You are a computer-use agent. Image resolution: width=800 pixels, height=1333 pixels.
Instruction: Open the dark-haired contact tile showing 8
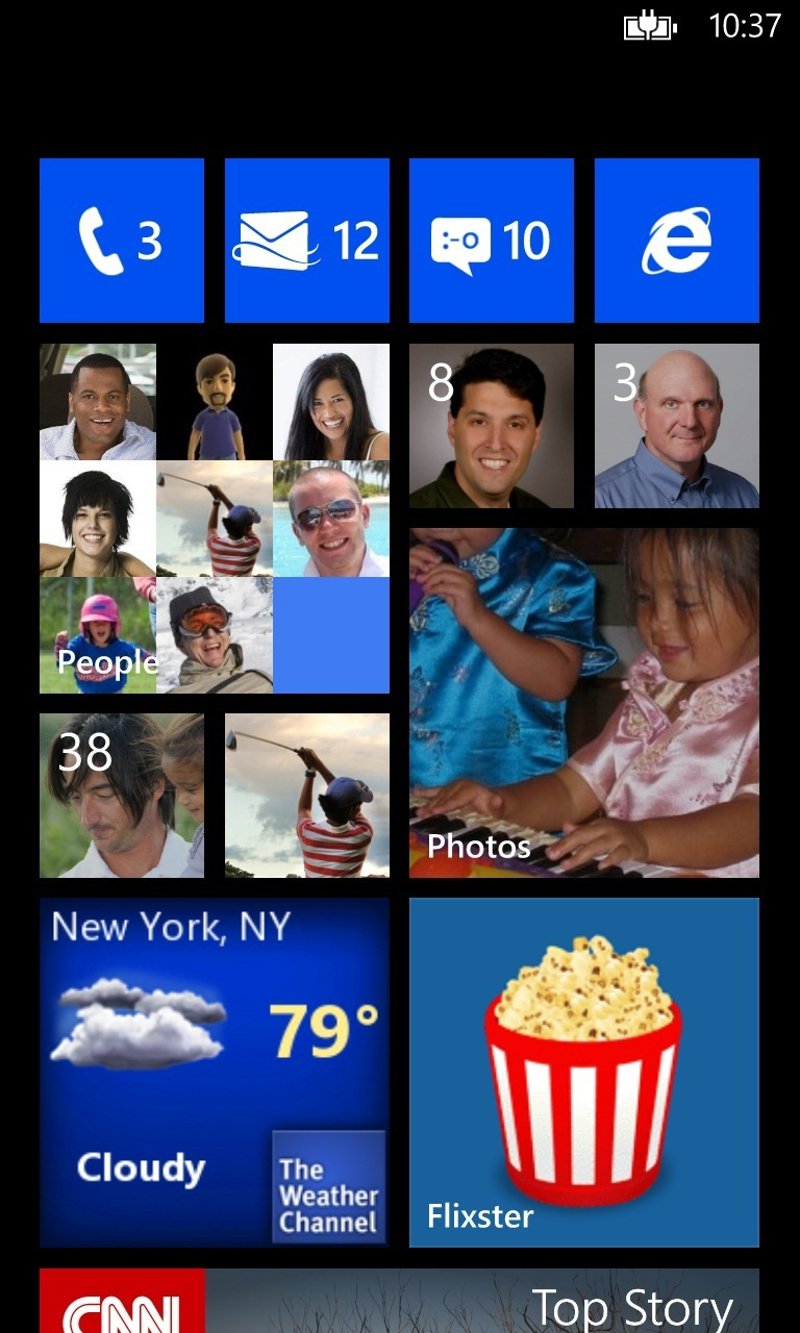491,426
